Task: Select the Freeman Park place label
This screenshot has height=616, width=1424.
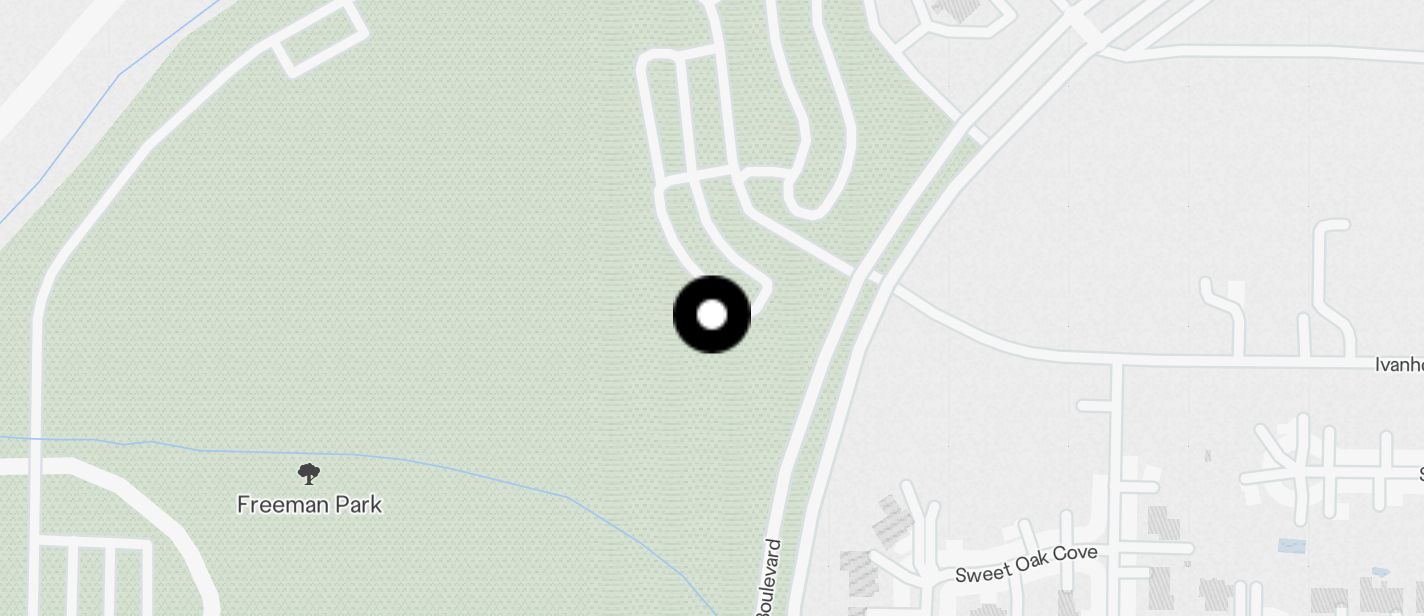Action: click(309, 503)
